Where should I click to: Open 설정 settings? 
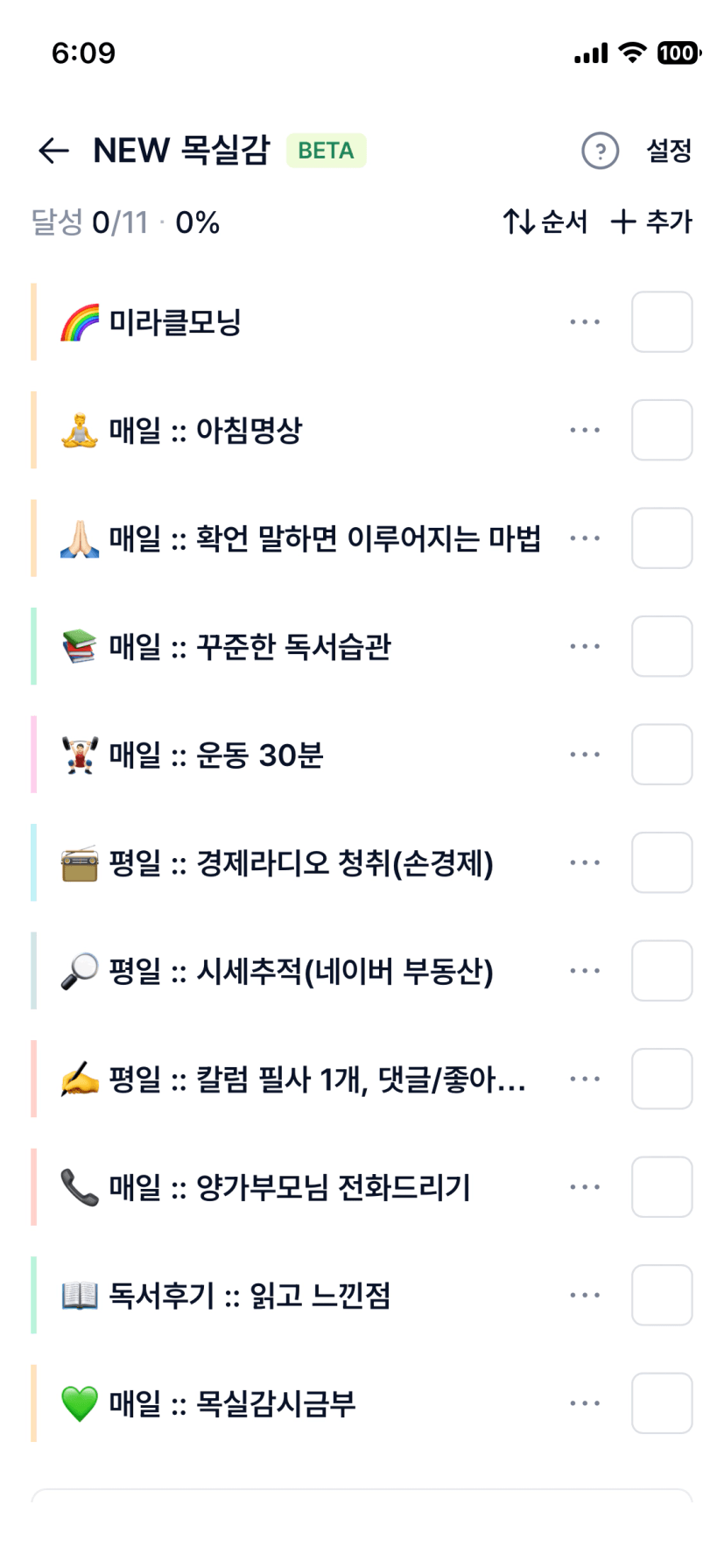click(669, 151)
